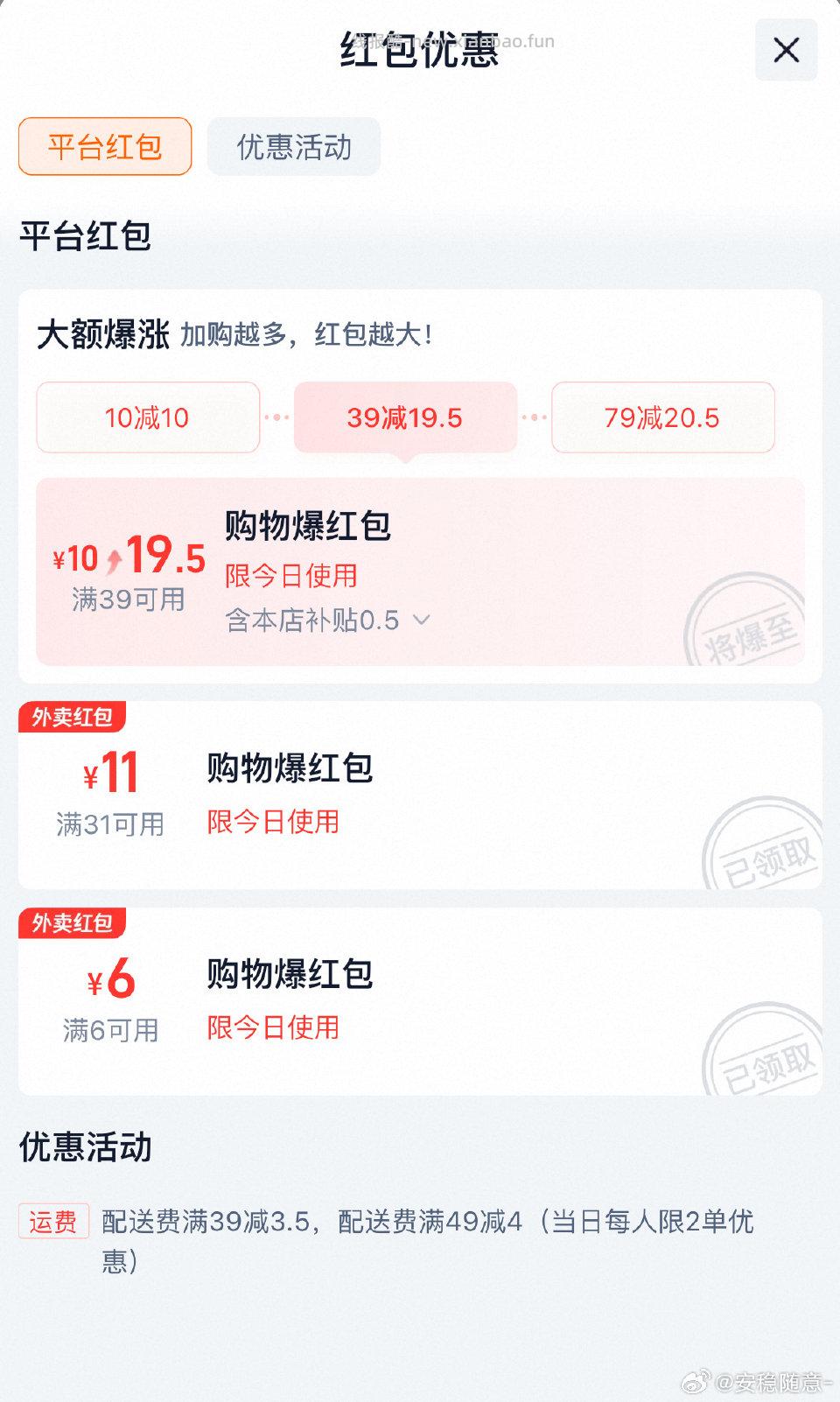840x1402 pixels.
Task: Click the 限今日使用 text on the ¥11 coupon
Action: click(x=272, y=823)
